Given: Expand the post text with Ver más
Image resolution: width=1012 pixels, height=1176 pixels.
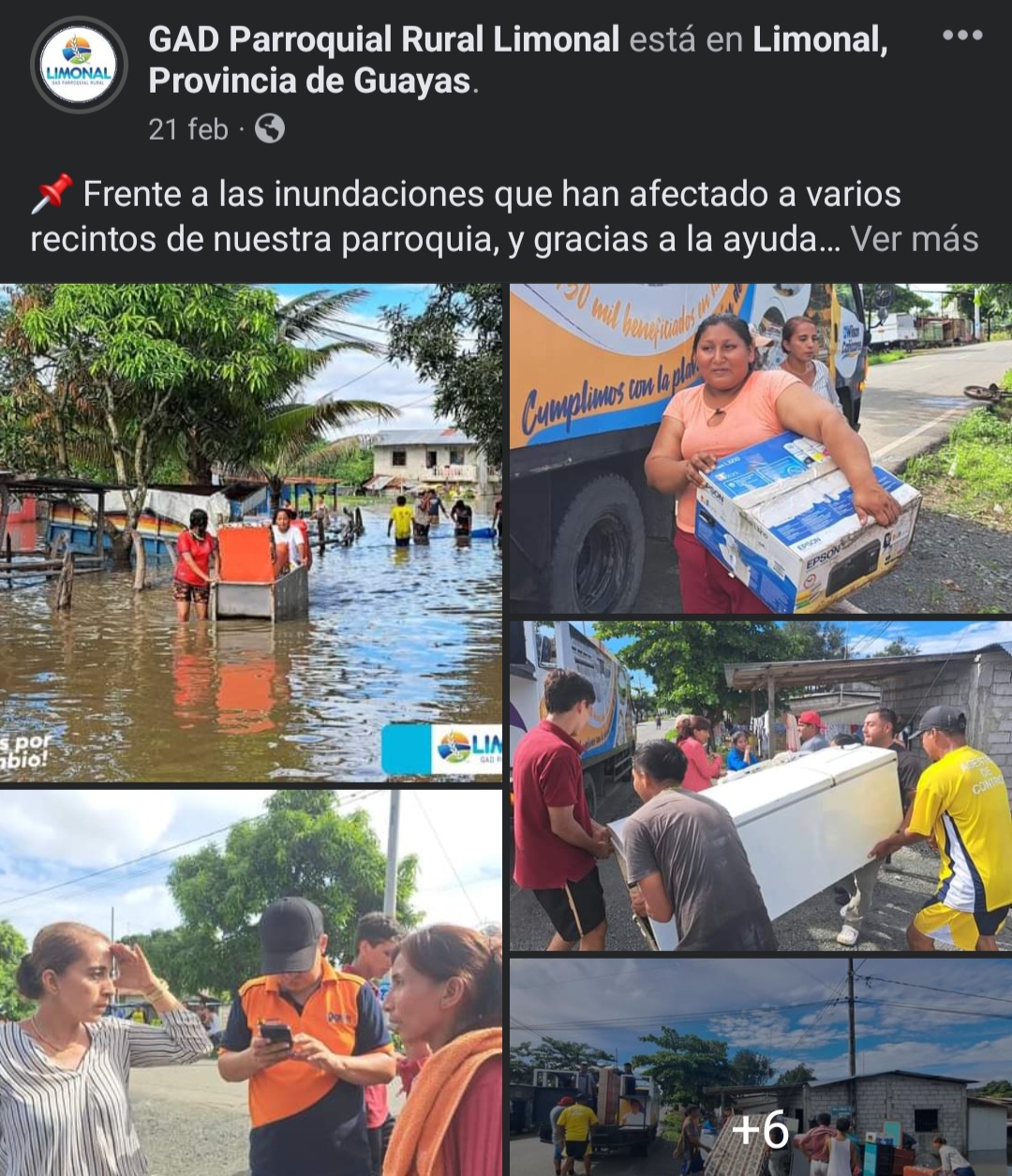Looking at the screenshot, I should click(914, 240).
